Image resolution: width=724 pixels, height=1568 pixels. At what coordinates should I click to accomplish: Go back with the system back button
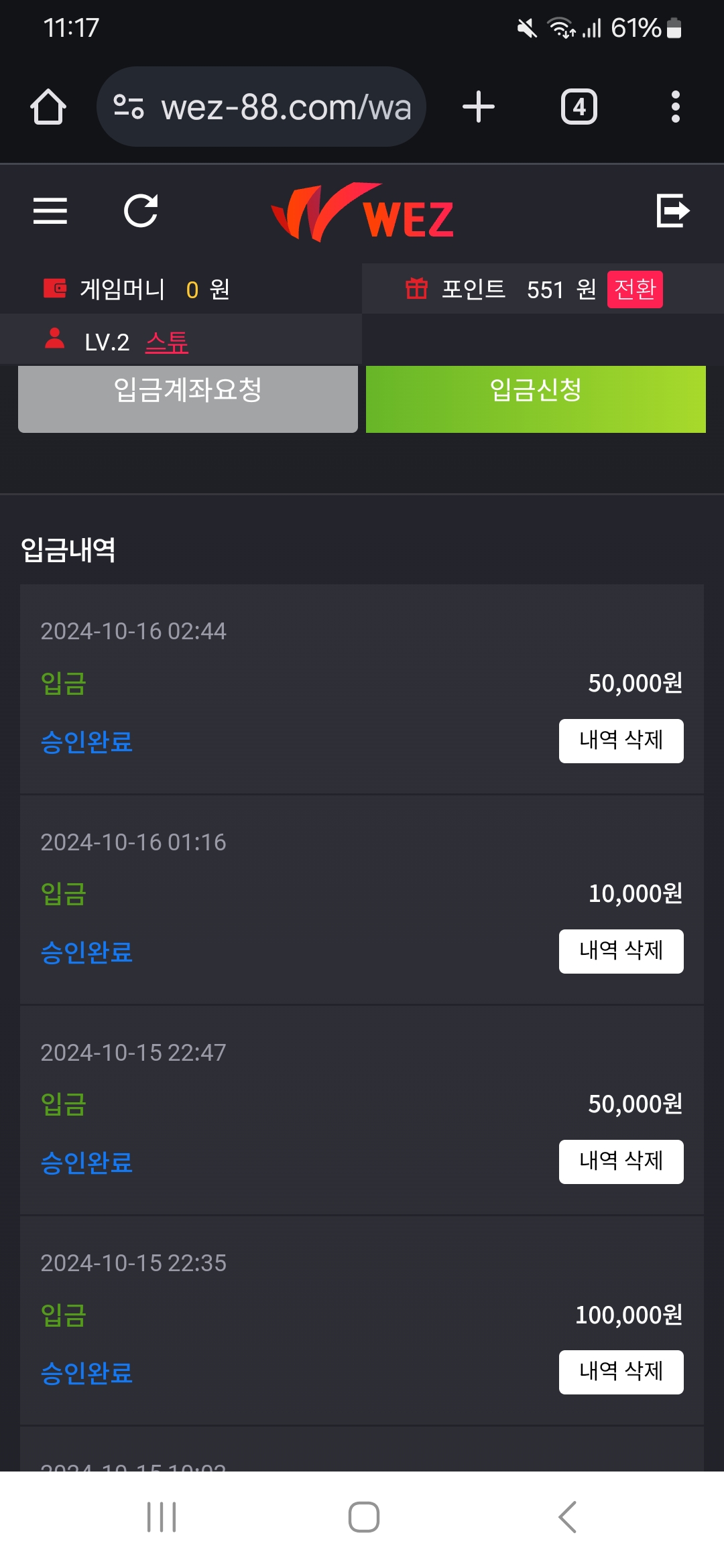(x=567, y=1517)
